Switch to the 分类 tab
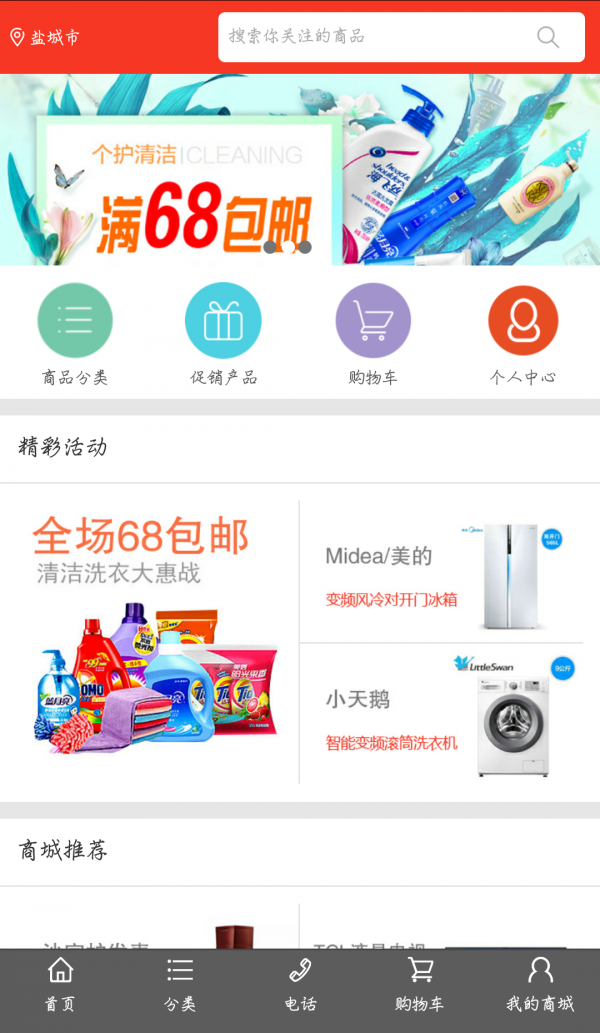 tap(180, 985)
